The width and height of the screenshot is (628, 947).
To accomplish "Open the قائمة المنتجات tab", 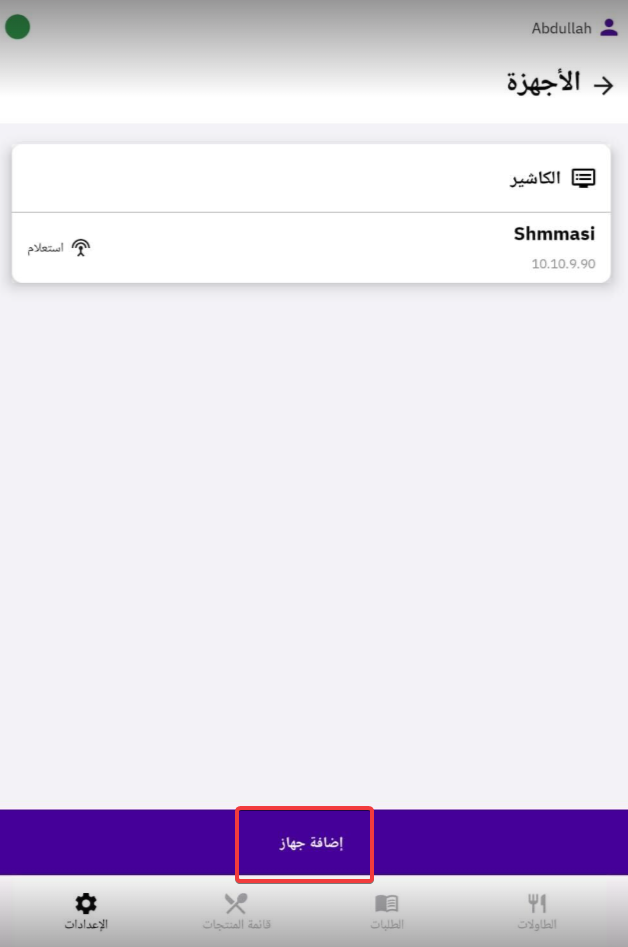I will coord(236,911).
